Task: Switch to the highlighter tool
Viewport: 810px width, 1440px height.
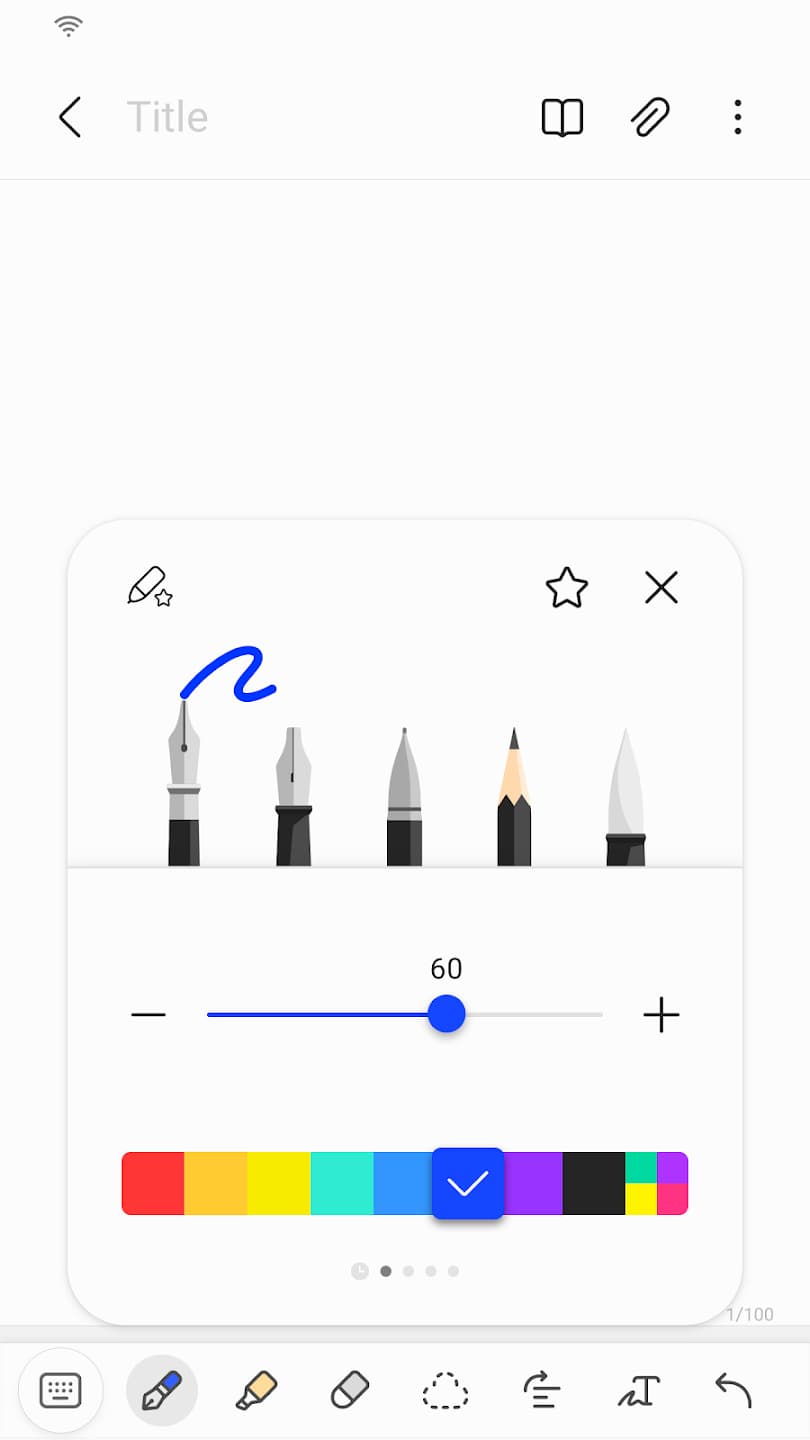Action: pyautogui.click(x=256, y=1389)
